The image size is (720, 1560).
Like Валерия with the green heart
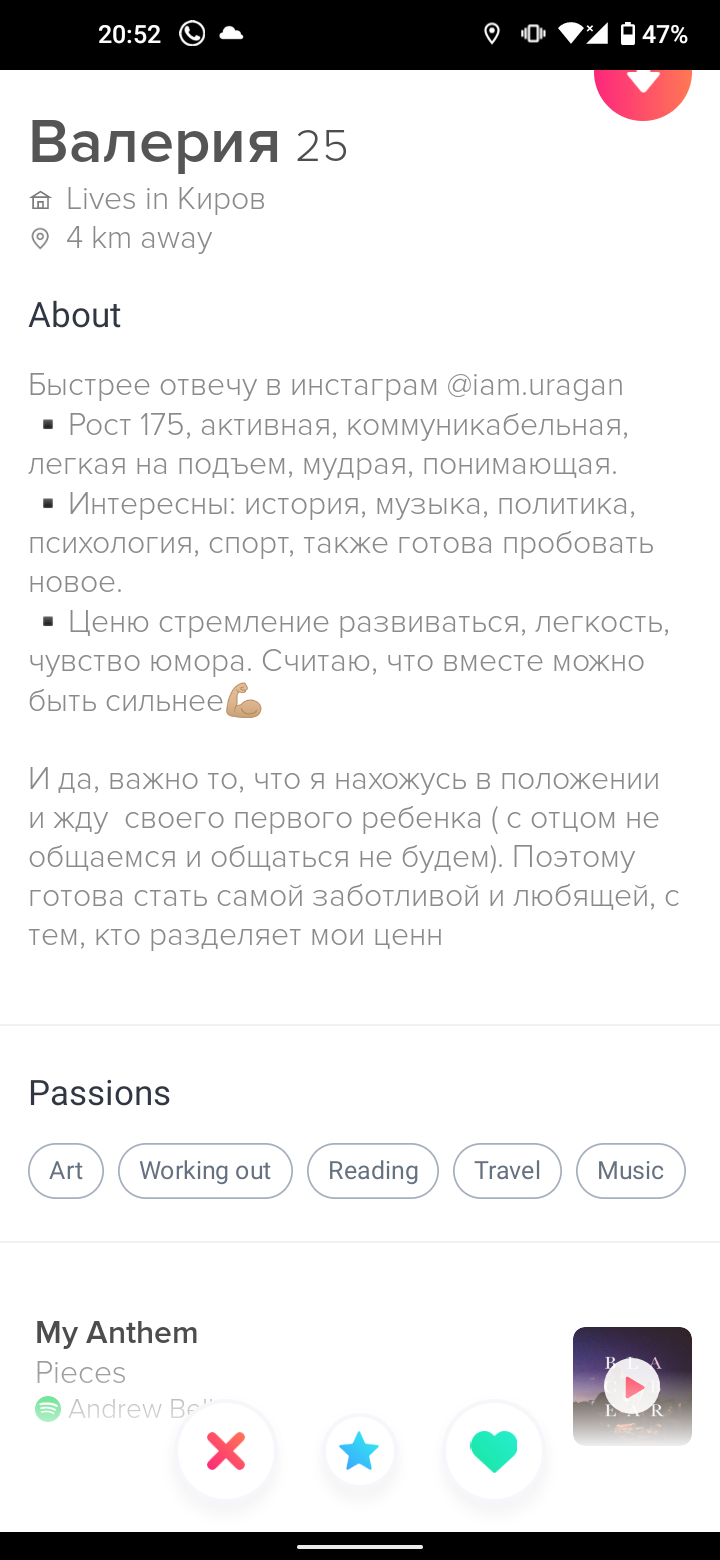494,1450
